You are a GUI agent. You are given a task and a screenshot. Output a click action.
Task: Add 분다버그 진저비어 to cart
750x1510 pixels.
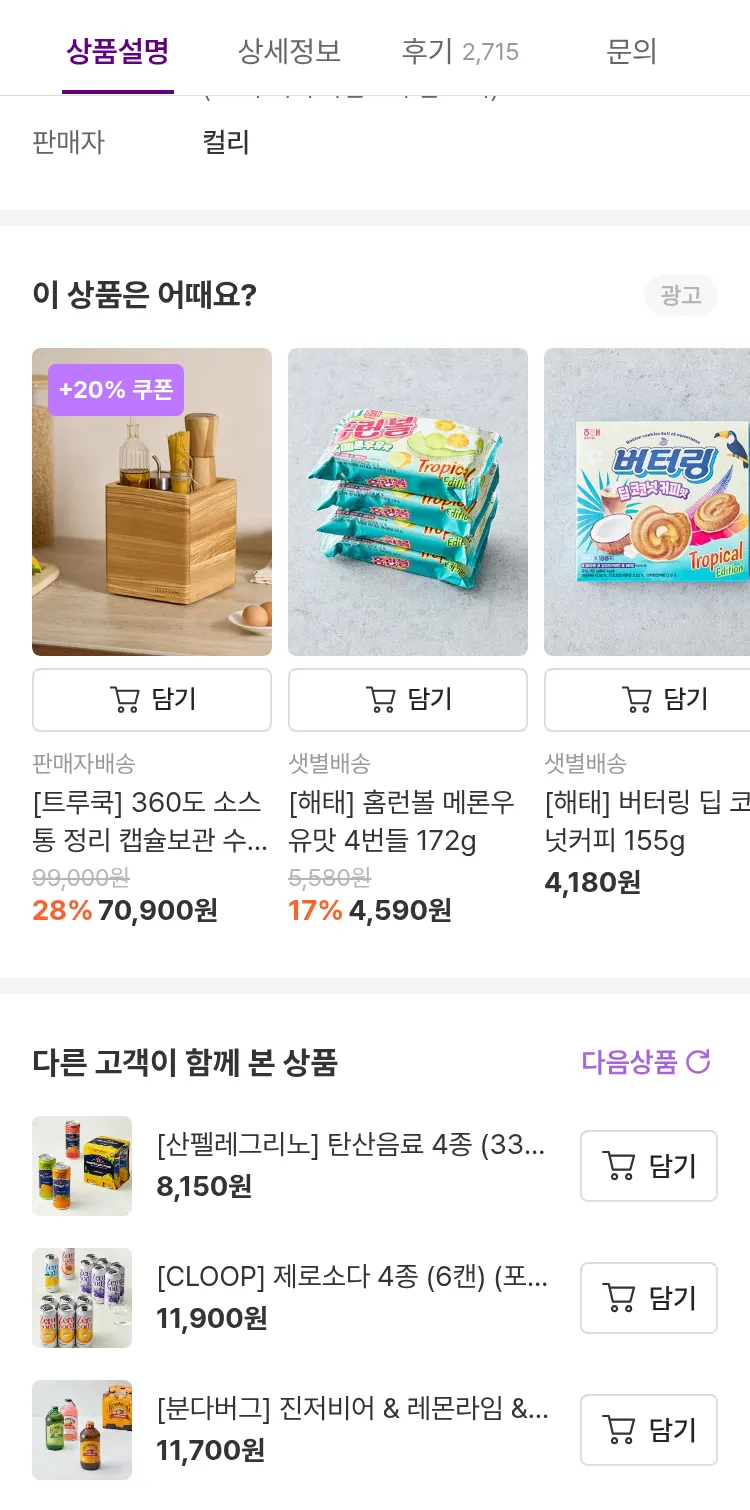(x=649, y=1430)
